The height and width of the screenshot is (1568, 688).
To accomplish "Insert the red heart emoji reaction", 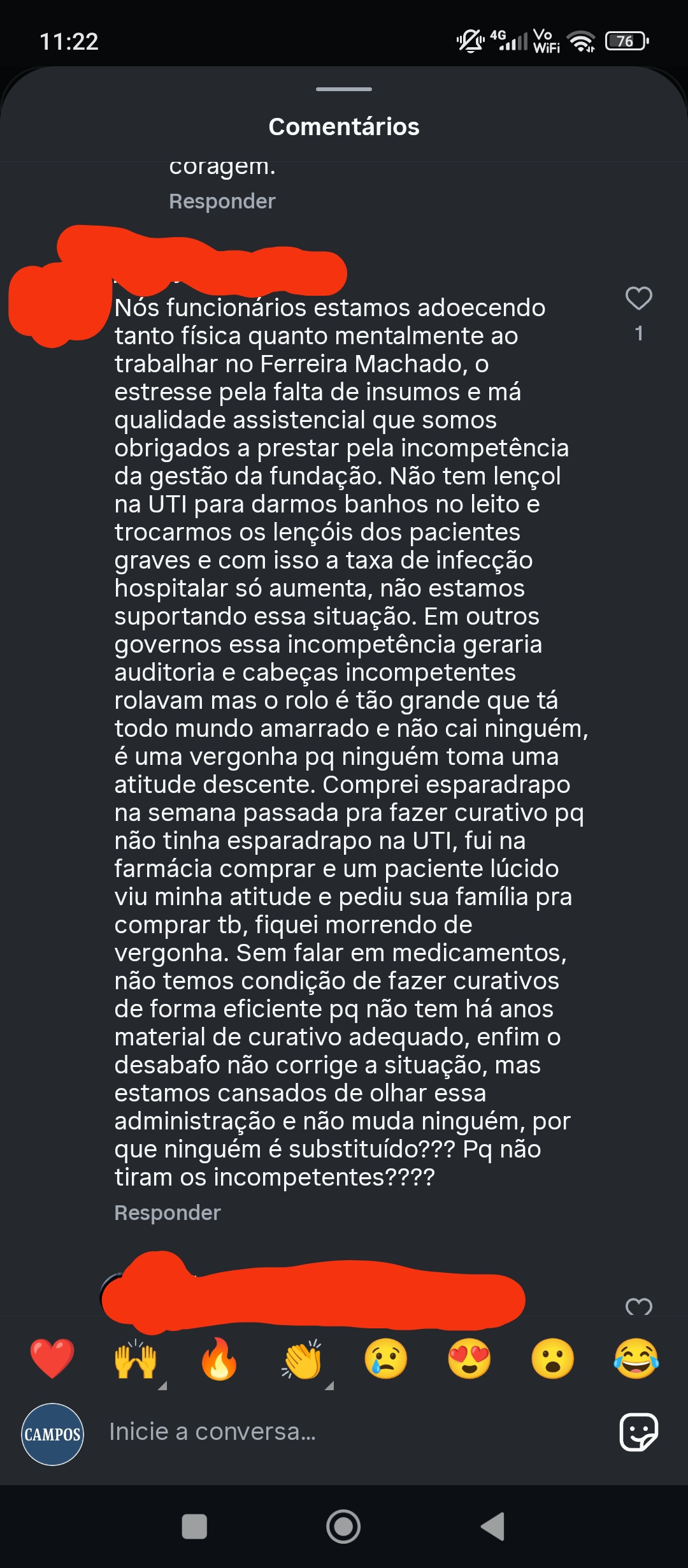I will (x=52, y=1358).
